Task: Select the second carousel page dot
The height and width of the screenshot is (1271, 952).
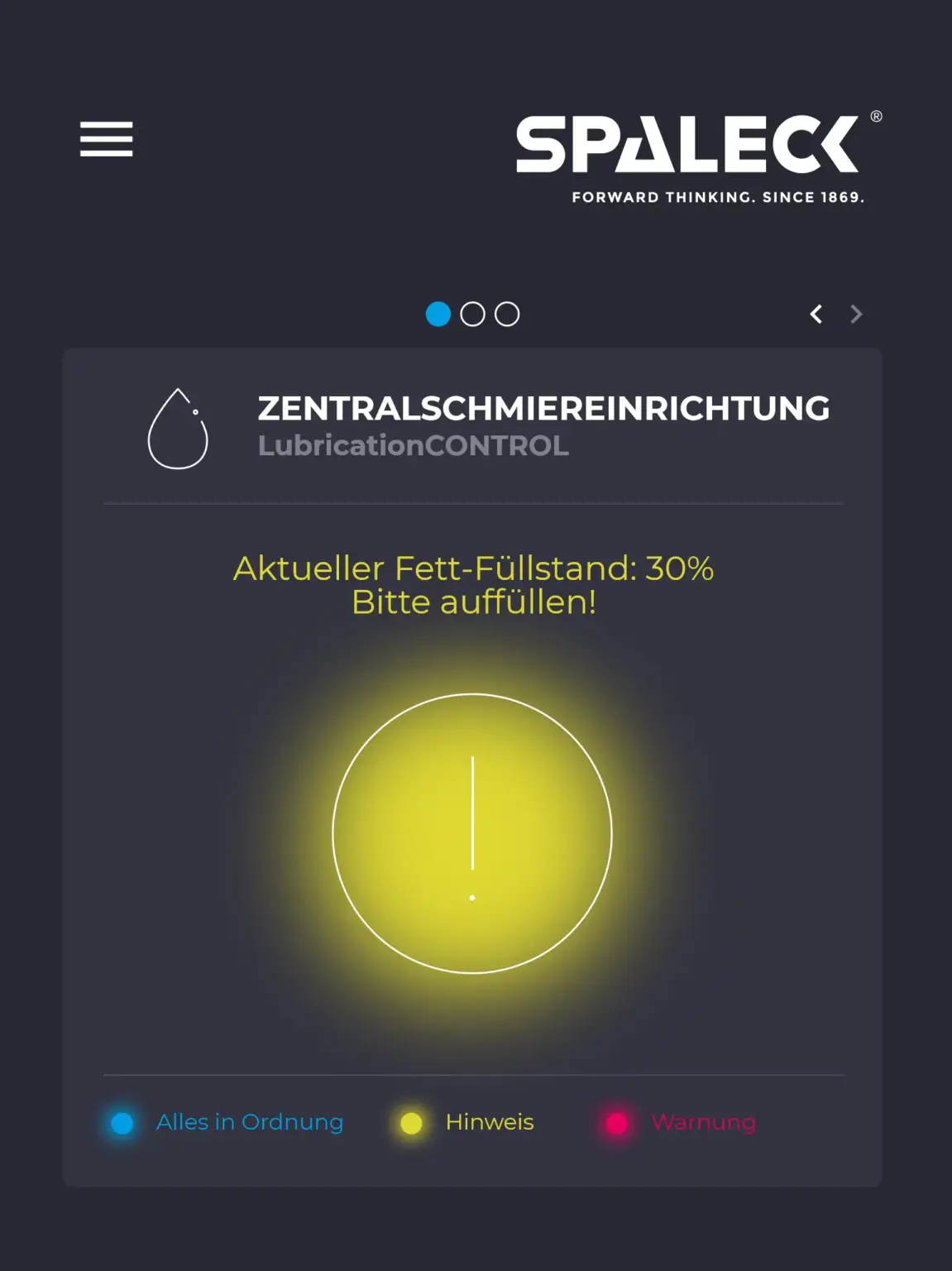Action: tap(473, 314)
